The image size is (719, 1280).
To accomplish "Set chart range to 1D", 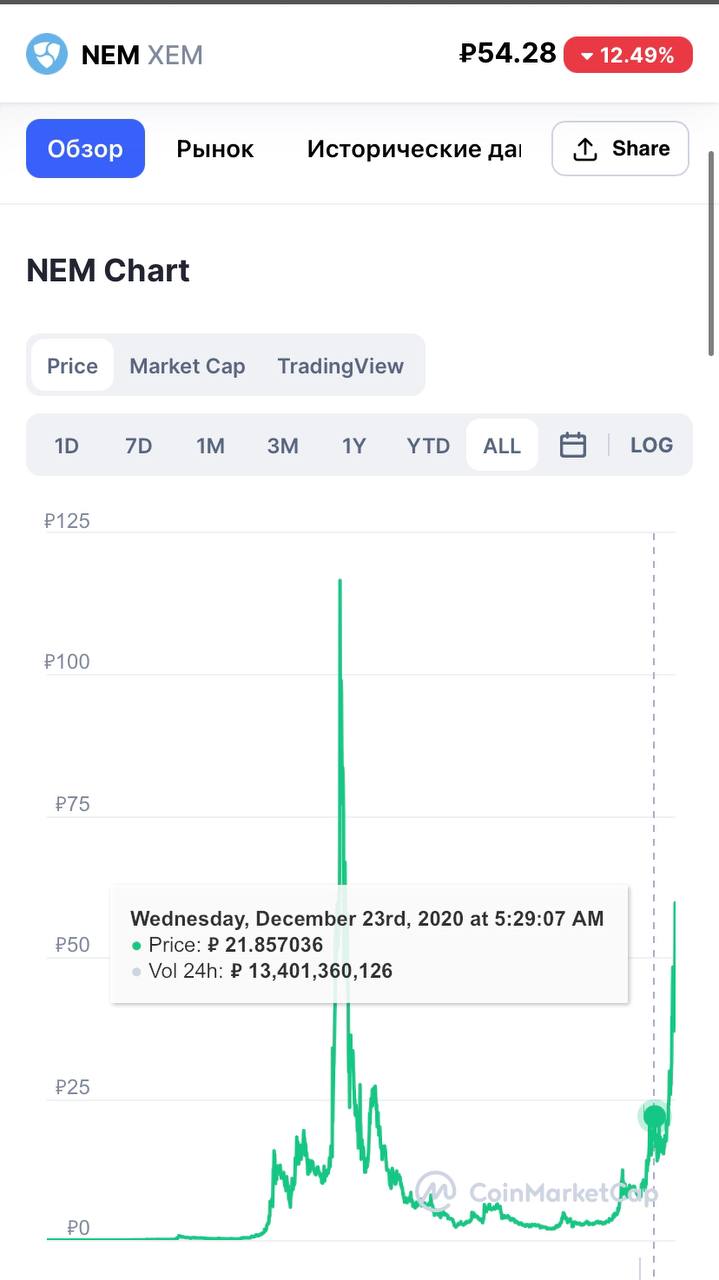I will 66,445.
